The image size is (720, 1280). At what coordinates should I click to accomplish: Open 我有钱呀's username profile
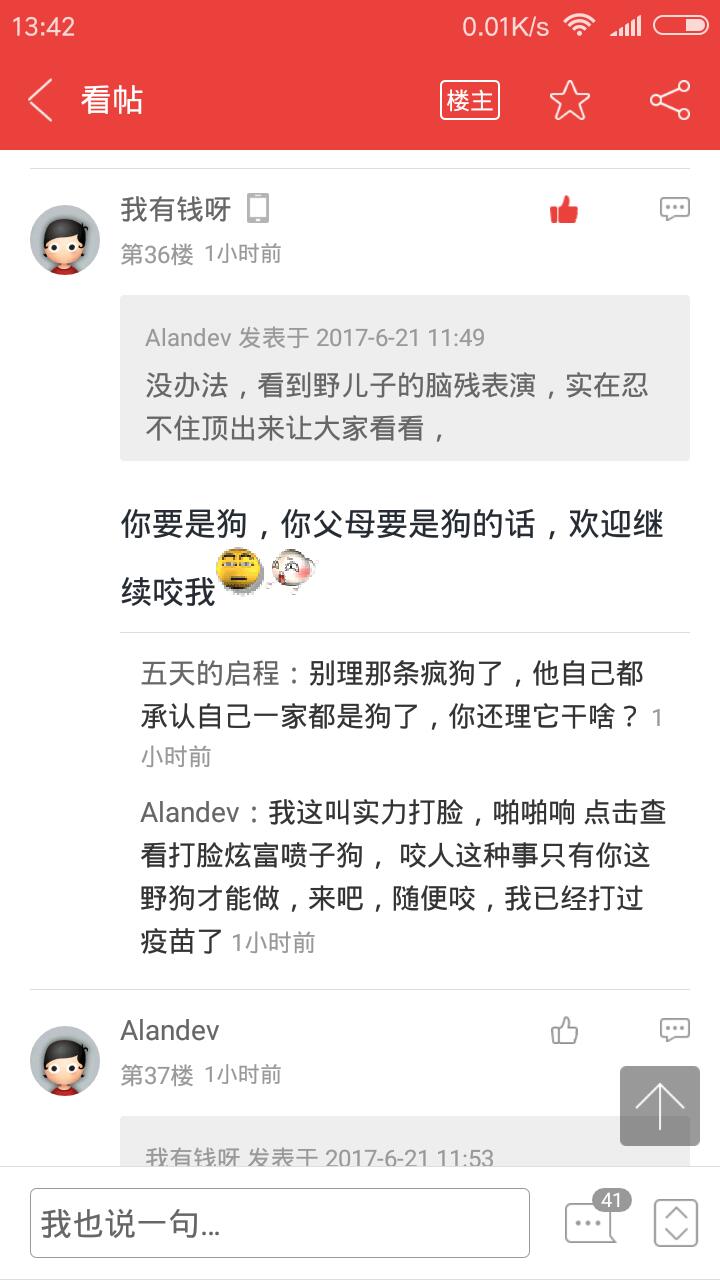pyautogui.click(x=176, y=210)
